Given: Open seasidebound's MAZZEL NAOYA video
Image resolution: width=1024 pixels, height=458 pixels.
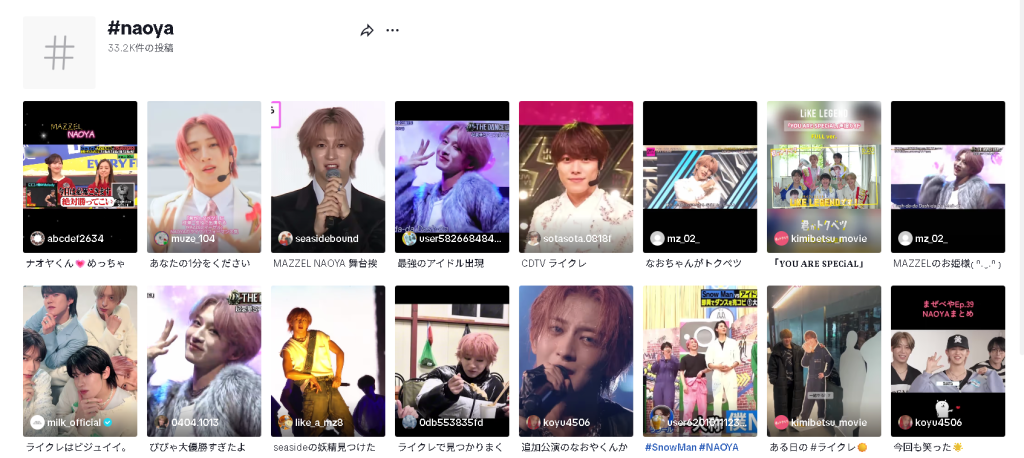Looking at the screenshot, I should [x=328, y=175].
